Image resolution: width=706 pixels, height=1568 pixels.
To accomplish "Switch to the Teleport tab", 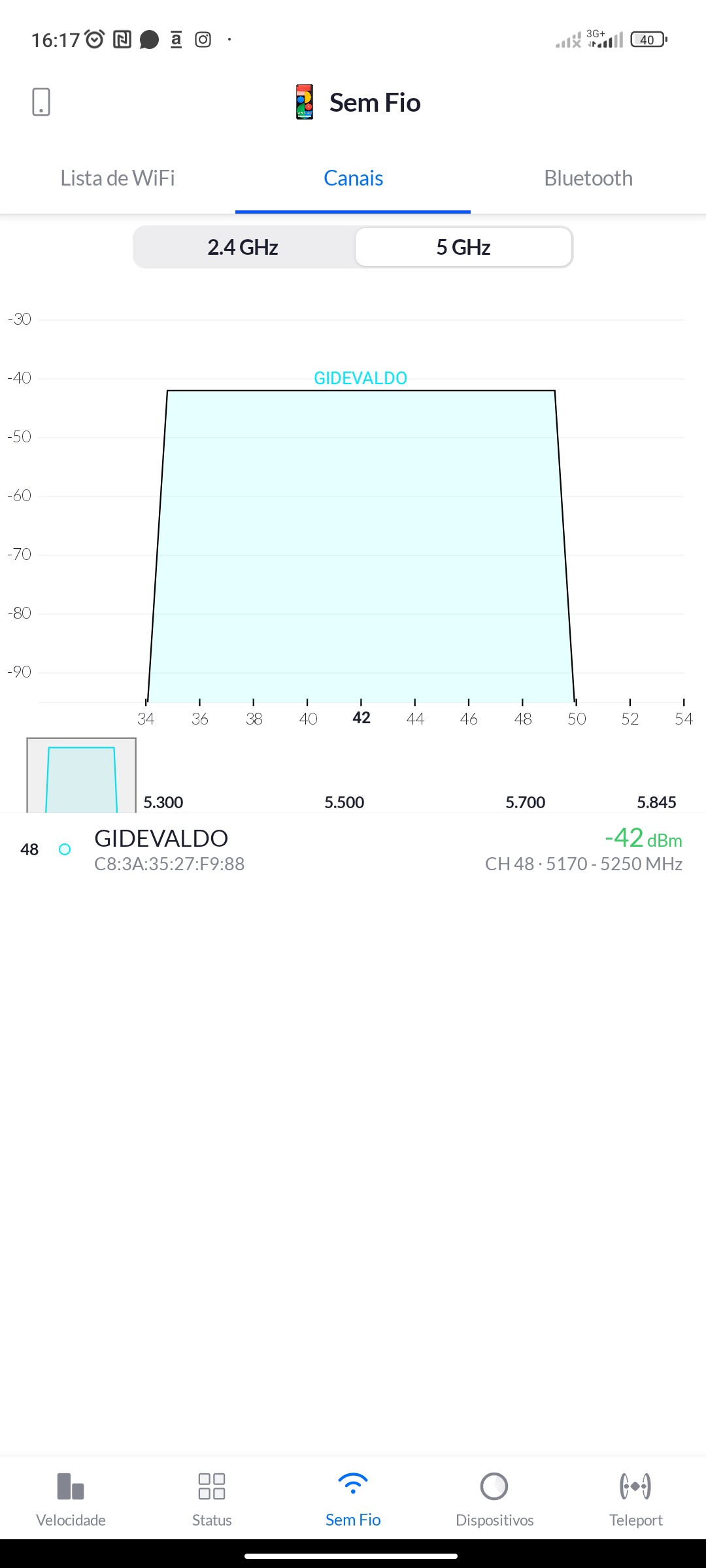I will point(635,1499).
